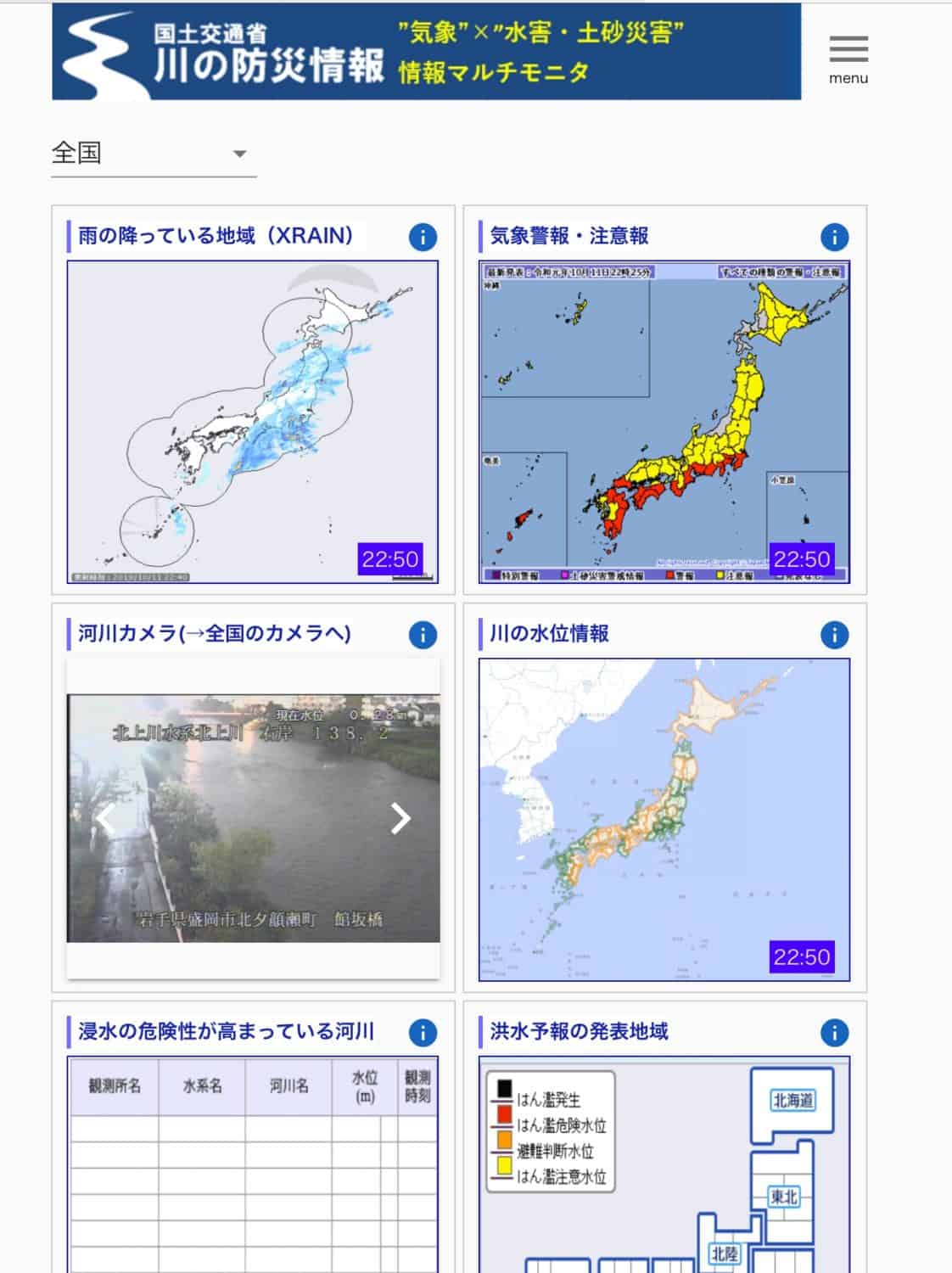
Task: Open the weather warnings map
Action: 664,422
